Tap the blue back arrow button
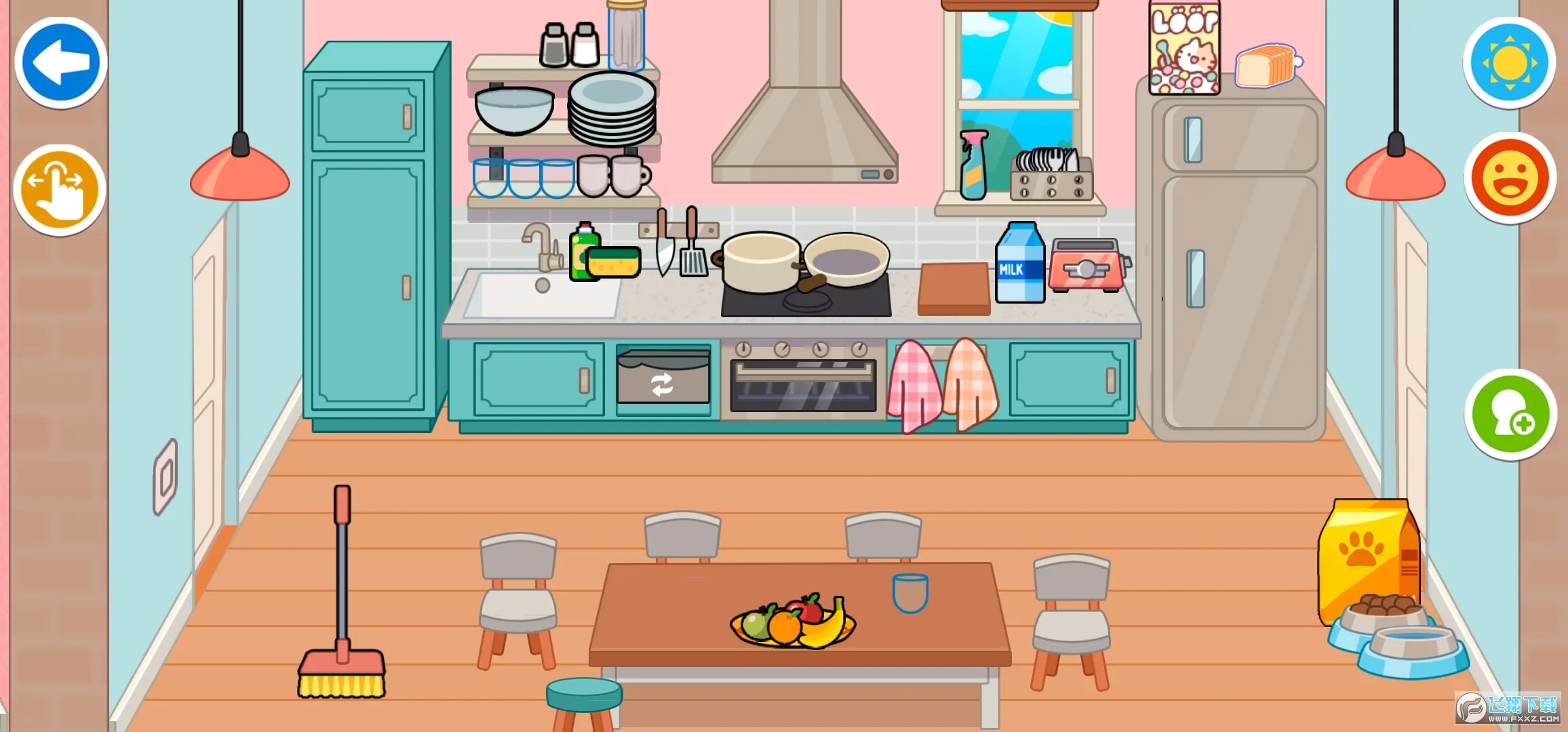 tap(60, 62)
